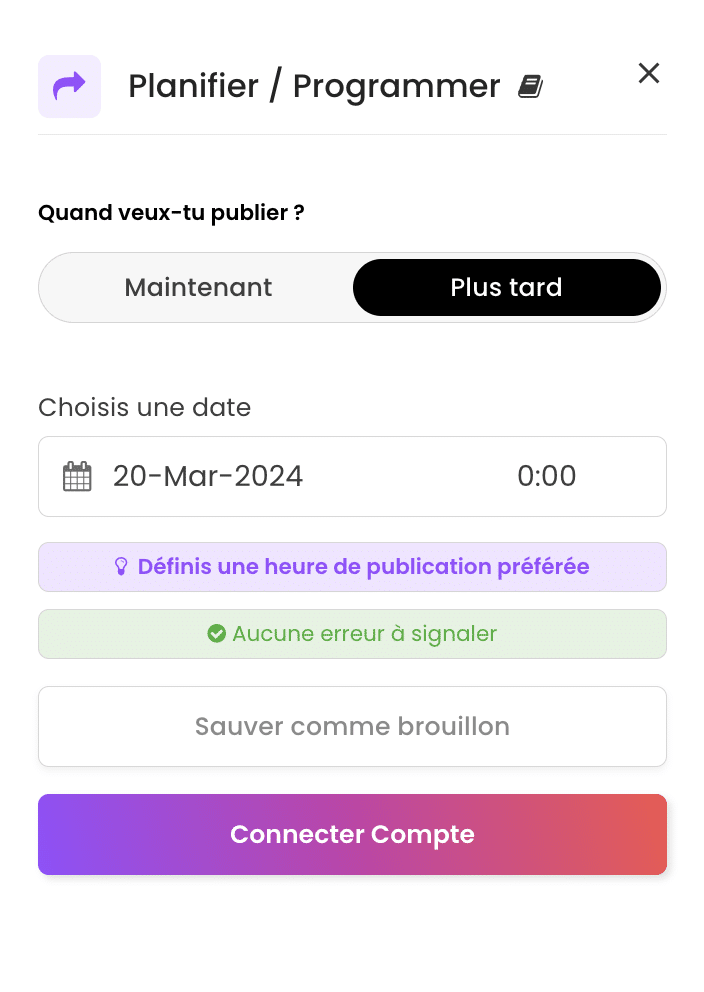Tap the Connecter Compte button
The image size is (704, 992).
352,834
